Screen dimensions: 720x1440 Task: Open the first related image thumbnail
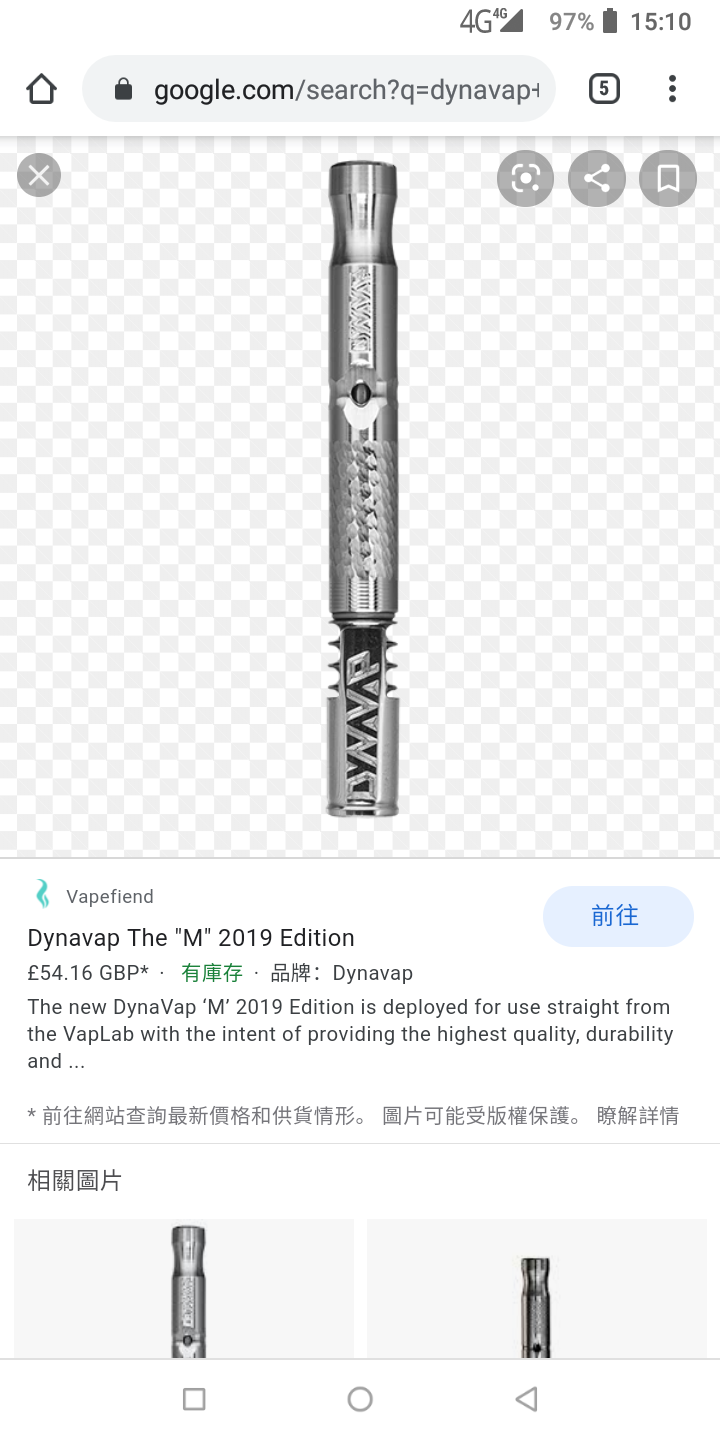tap(184, 1288)
